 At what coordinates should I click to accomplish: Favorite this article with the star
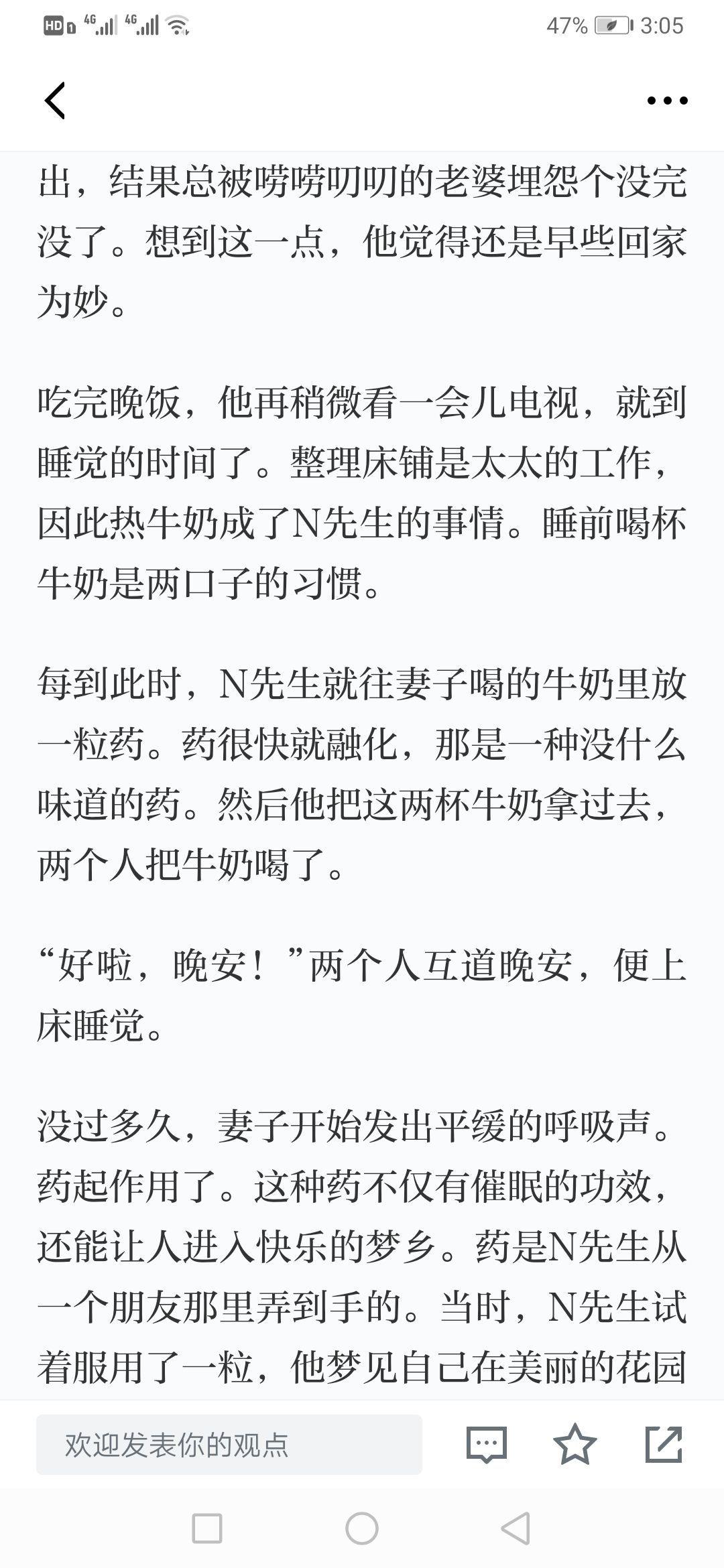[575, 1444]
